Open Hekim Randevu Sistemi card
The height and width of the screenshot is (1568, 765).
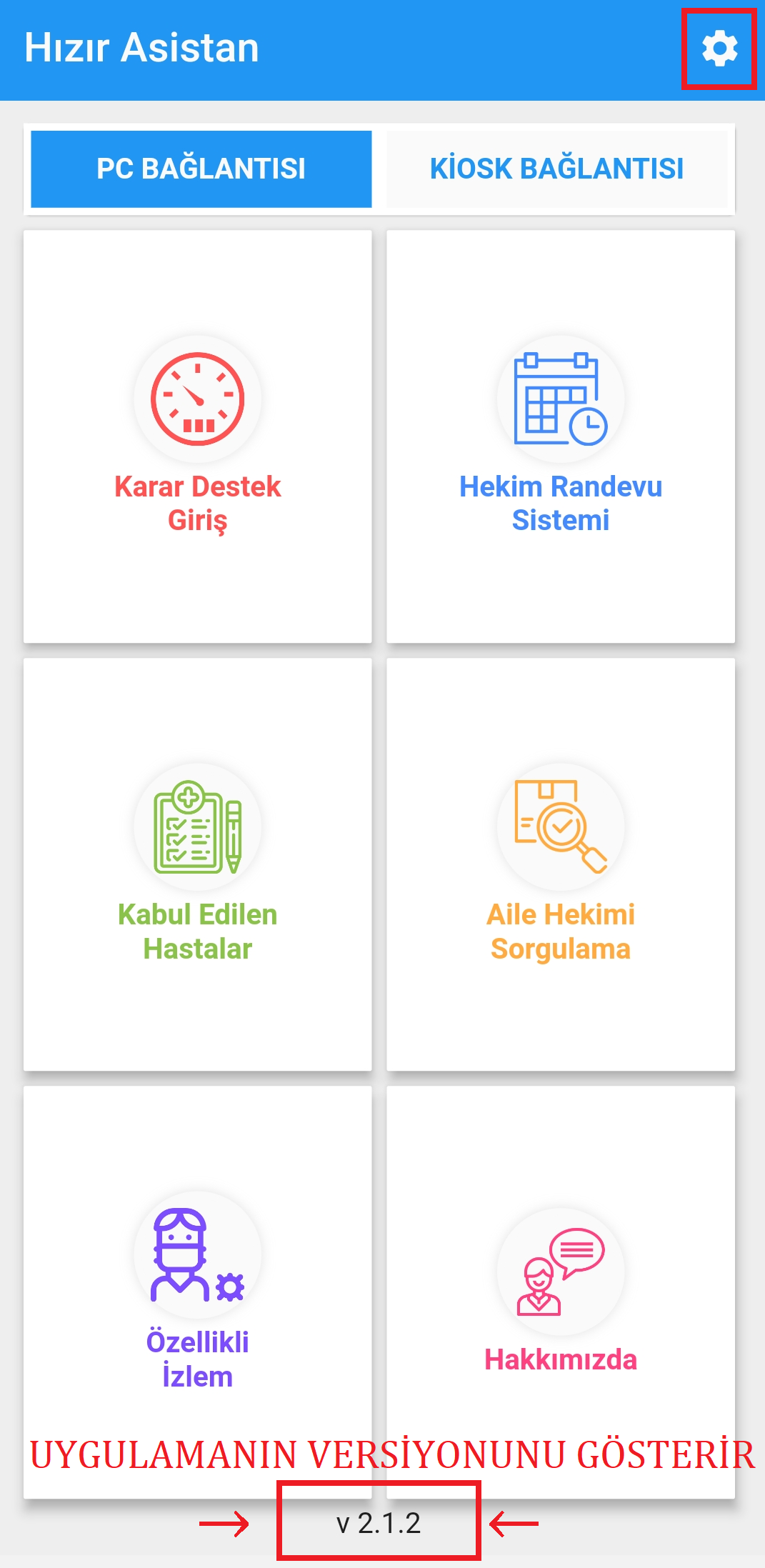(x=561, y=436)
